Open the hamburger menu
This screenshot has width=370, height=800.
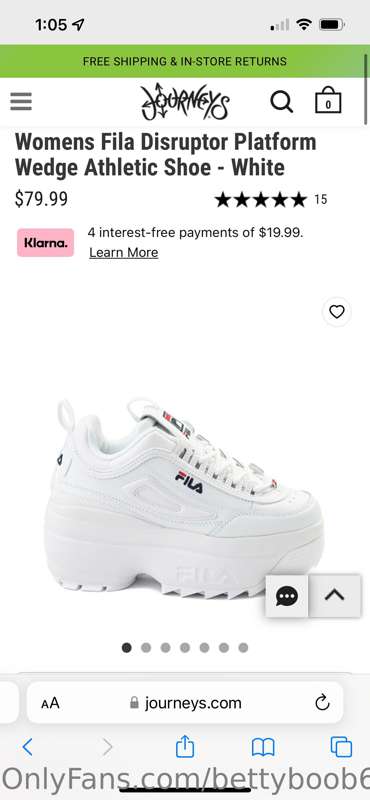(21, 101)
